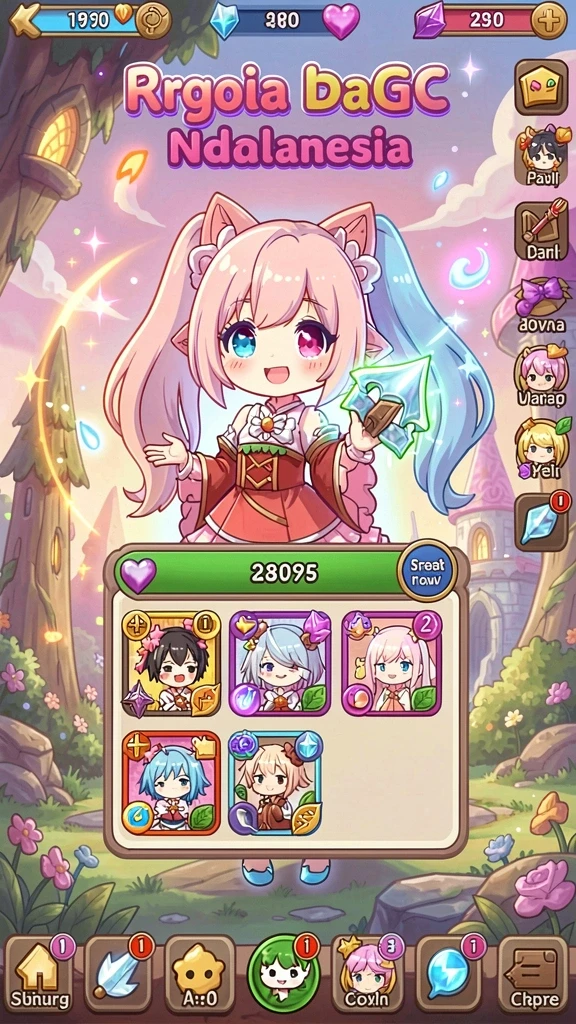Screen dimensions: 576x1024
Task: Select the blonde character card with brown bow
Action: point(276,782)
